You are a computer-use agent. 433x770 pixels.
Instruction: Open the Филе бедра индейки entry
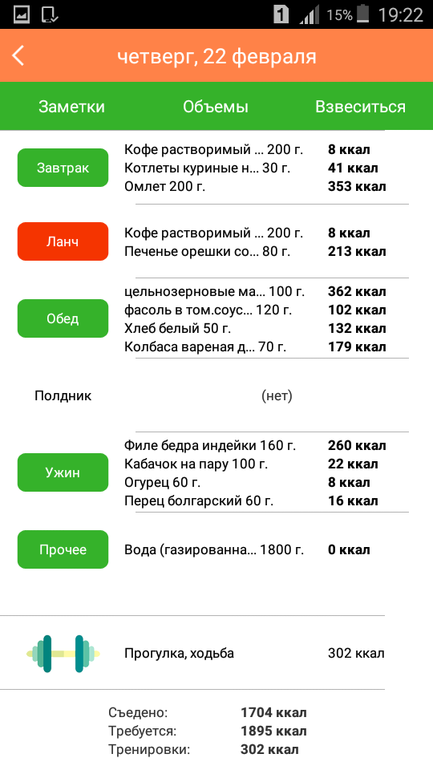pos(255,446)
